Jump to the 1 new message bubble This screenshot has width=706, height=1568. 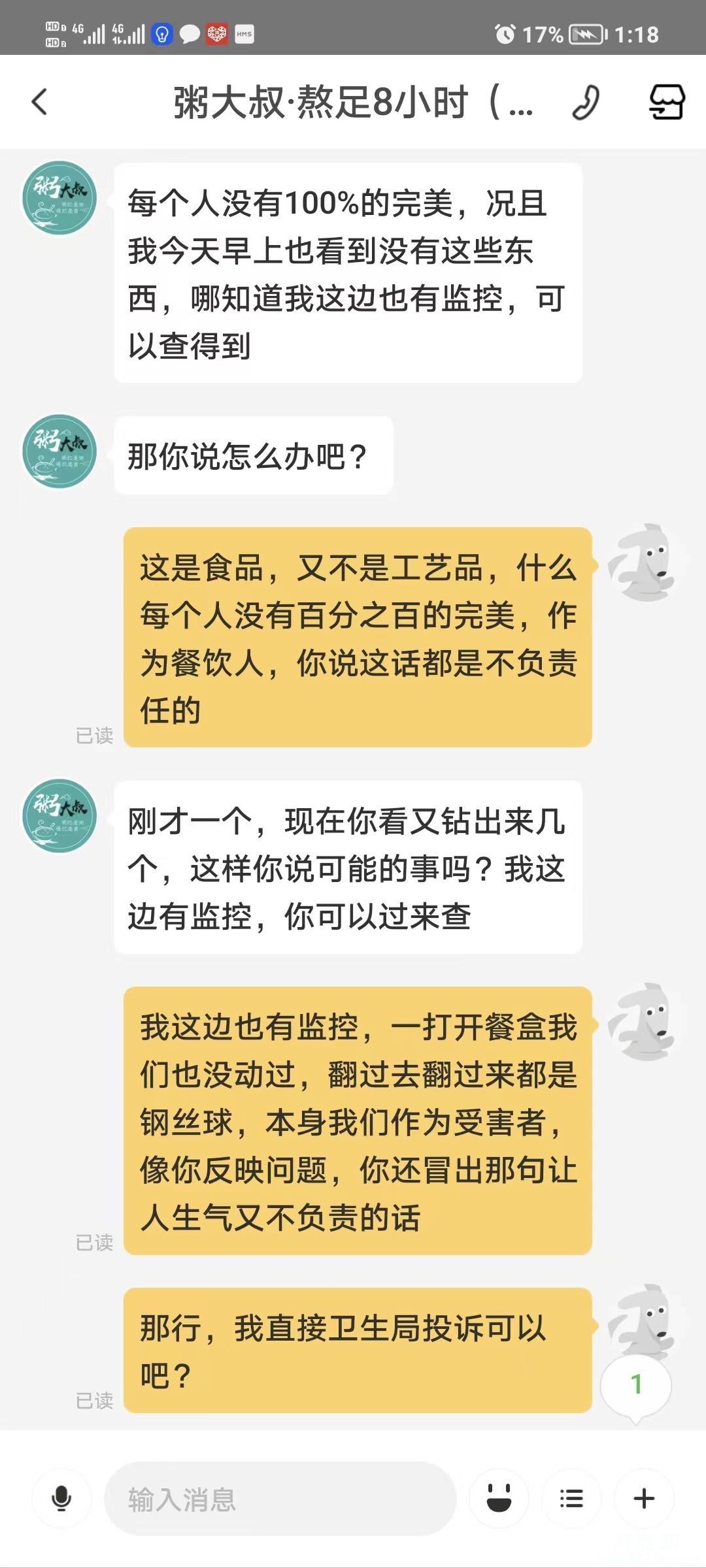(636, 1385)
